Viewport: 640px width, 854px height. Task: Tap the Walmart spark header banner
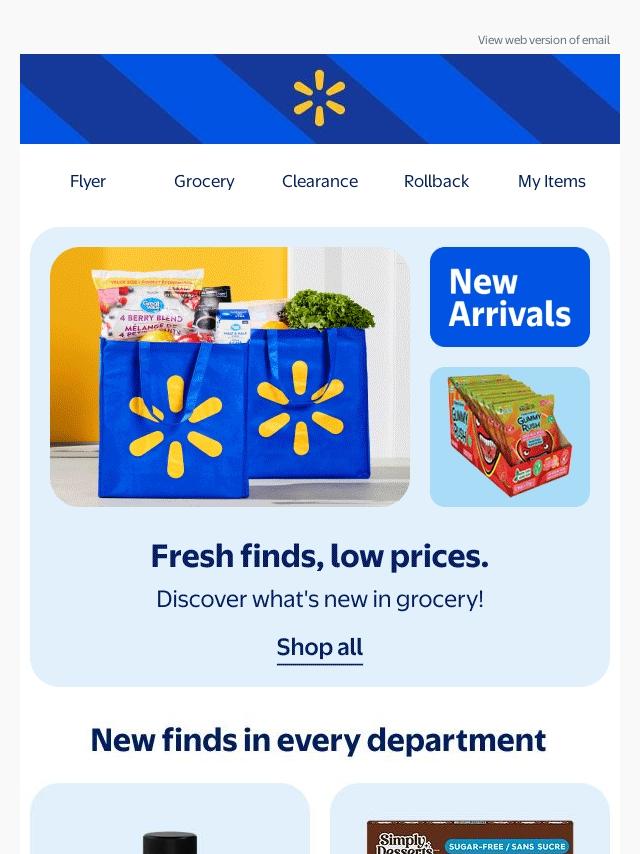320,98
